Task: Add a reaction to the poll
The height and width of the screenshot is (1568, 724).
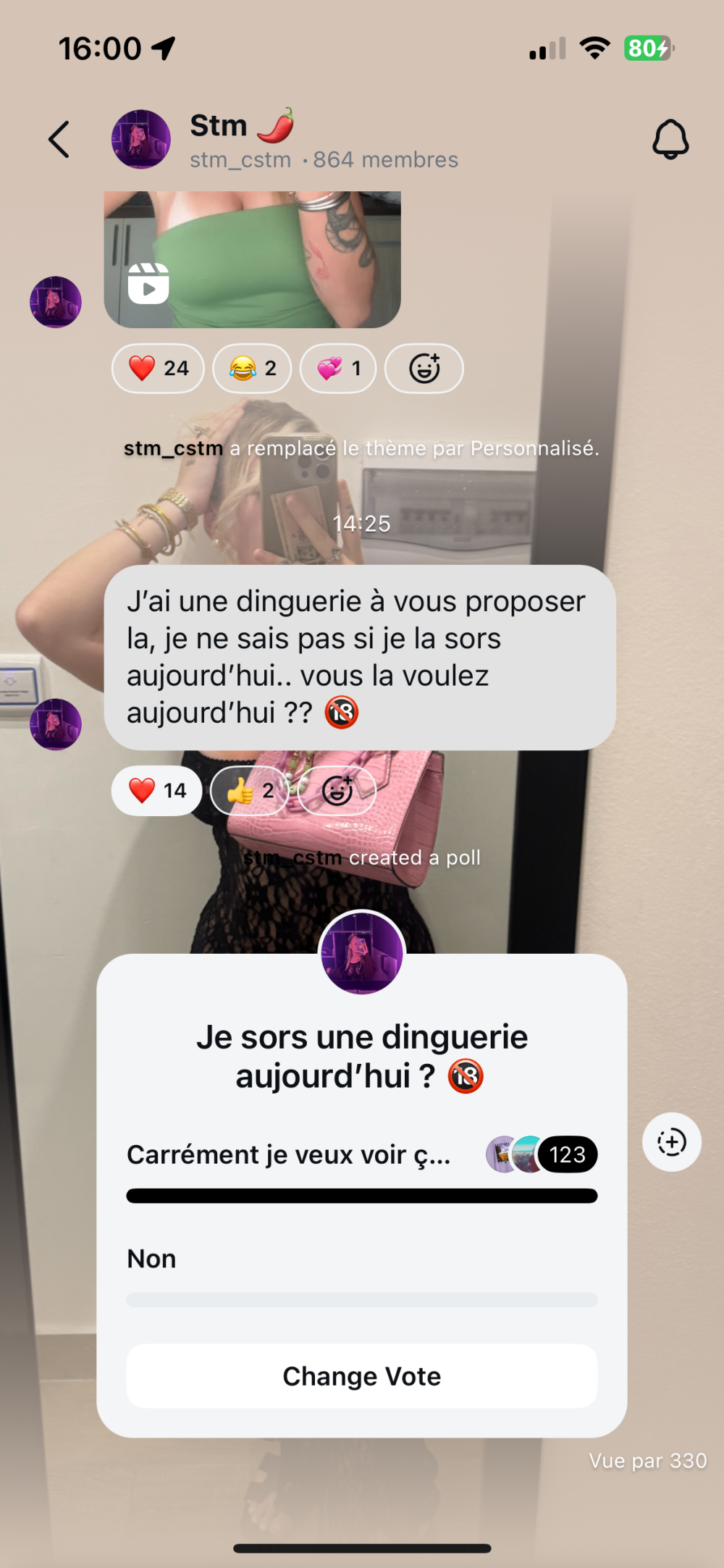Action: [x=671, y=1142]
